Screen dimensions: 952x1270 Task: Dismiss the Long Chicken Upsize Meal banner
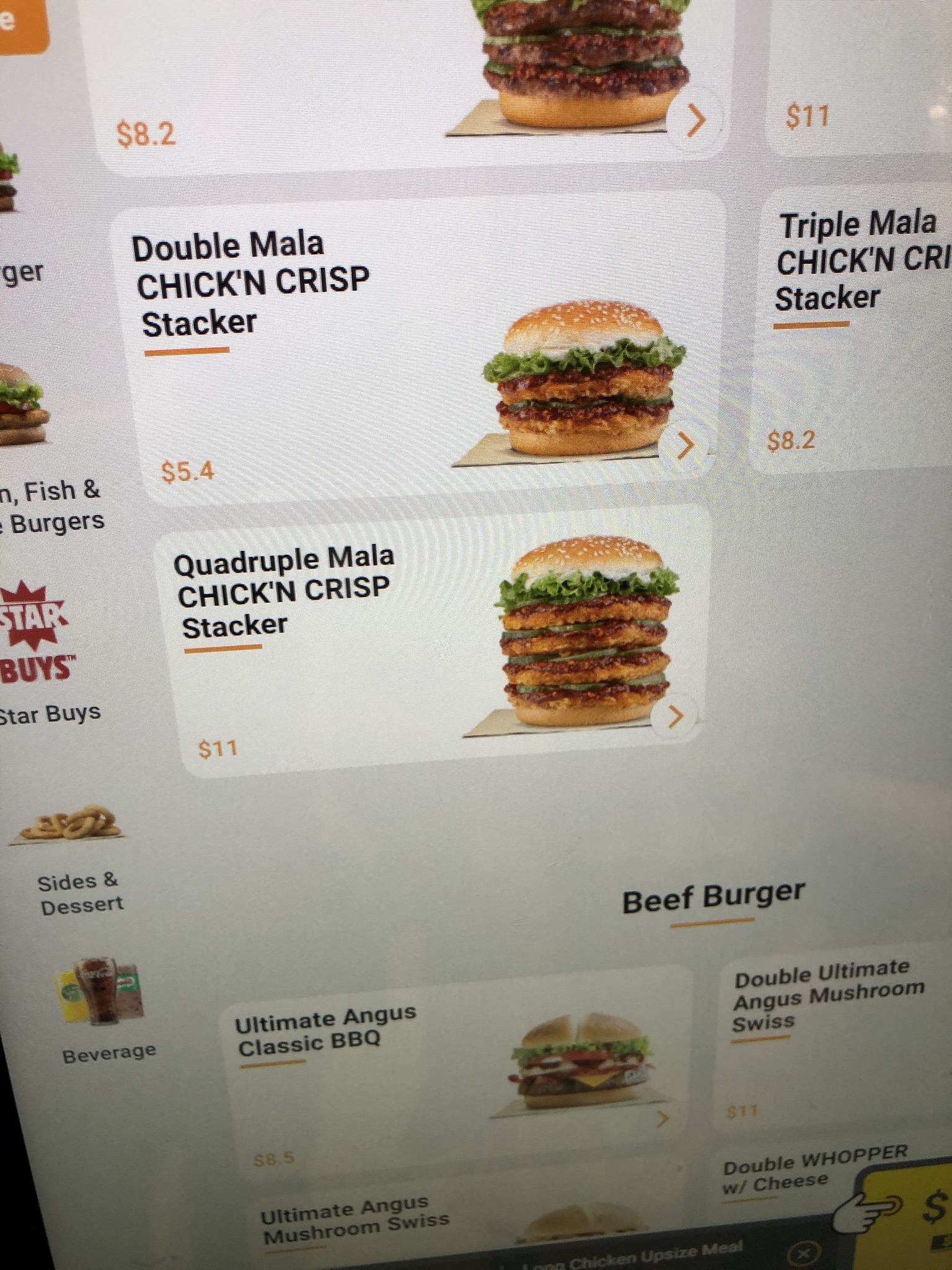pyautogui.click(x=803, y=1253)
